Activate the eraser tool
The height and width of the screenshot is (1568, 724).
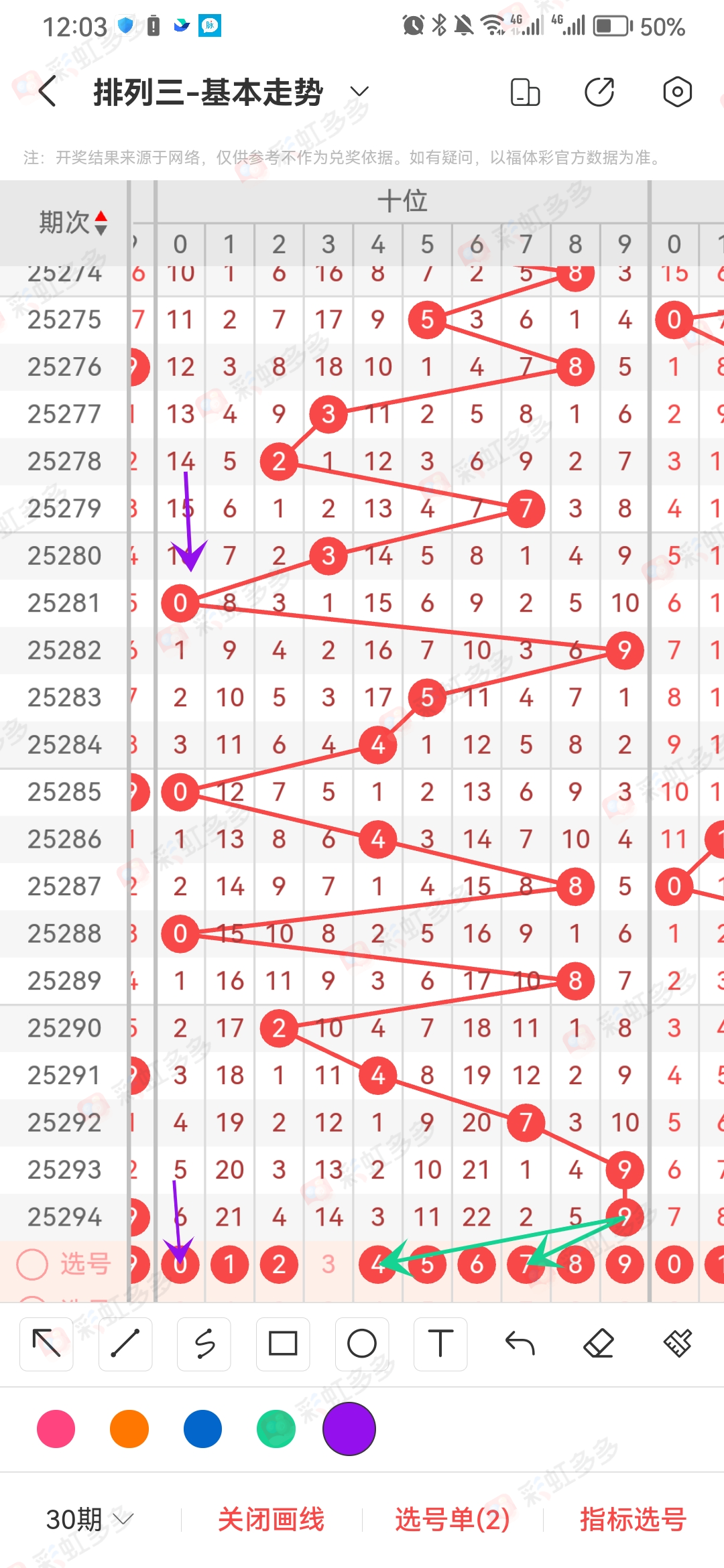599,1344
